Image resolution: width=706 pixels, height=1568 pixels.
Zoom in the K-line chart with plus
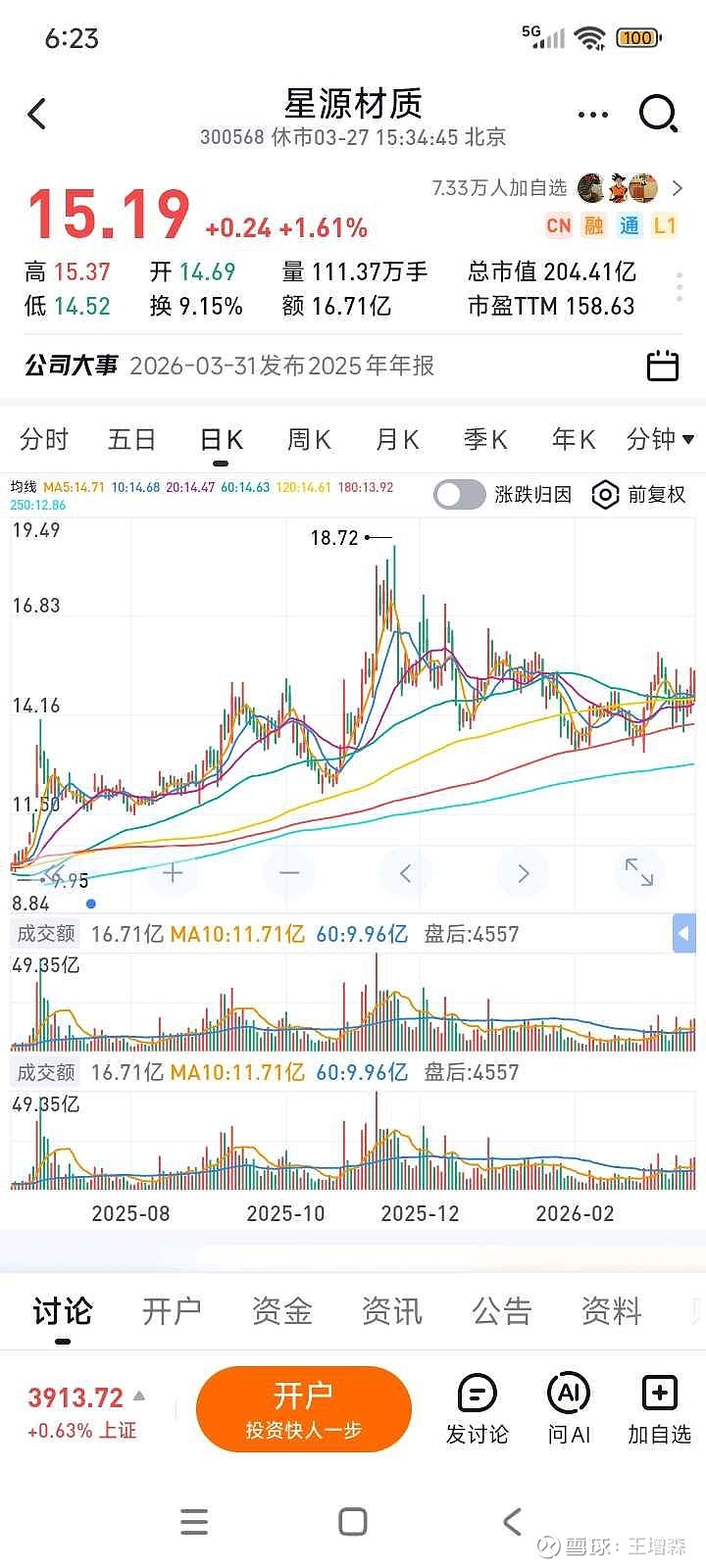coord(173,871)
